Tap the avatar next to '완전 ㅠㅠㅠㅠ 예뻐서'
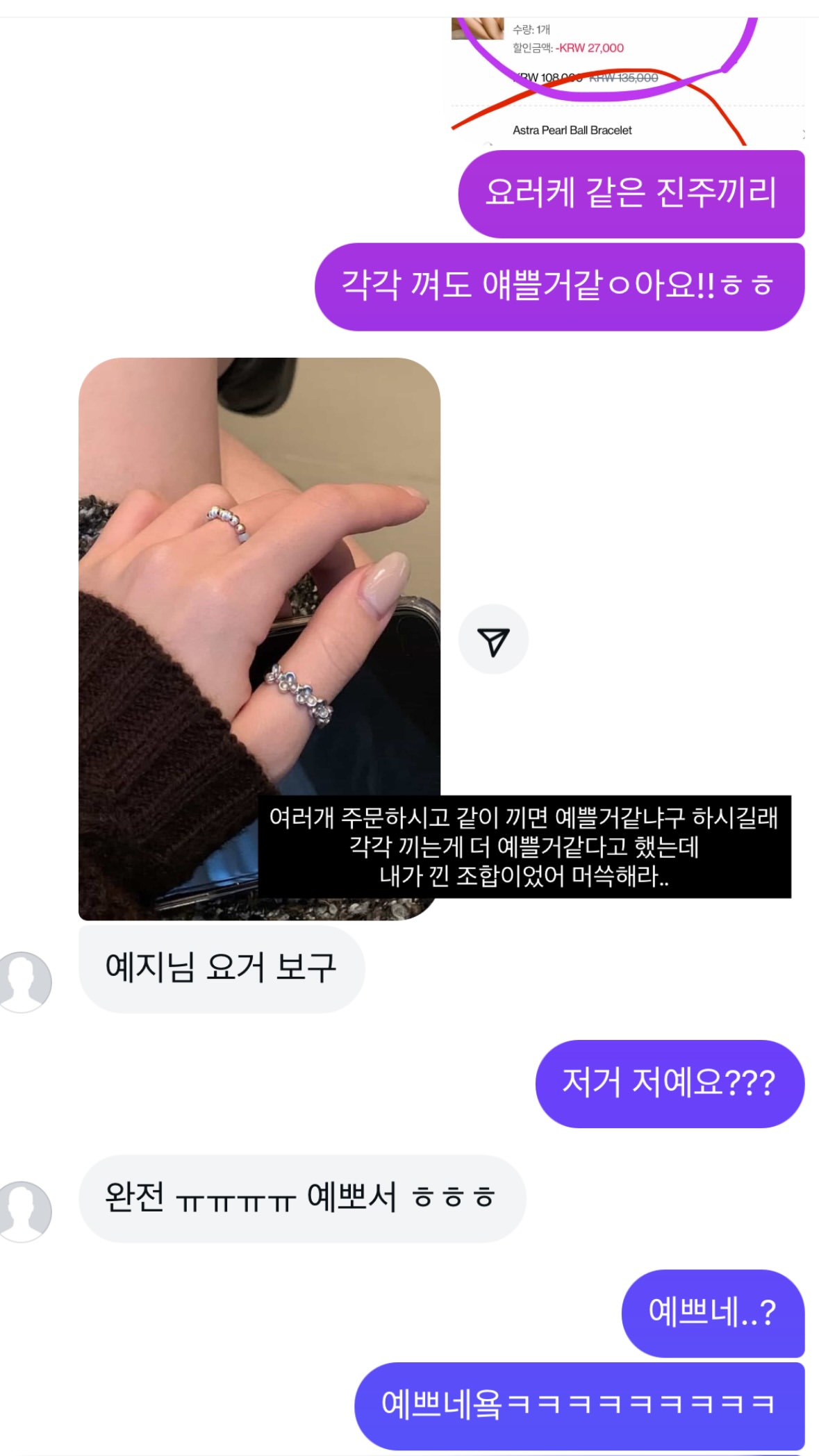The image size is (819, 1456). tap(24, 1211)
